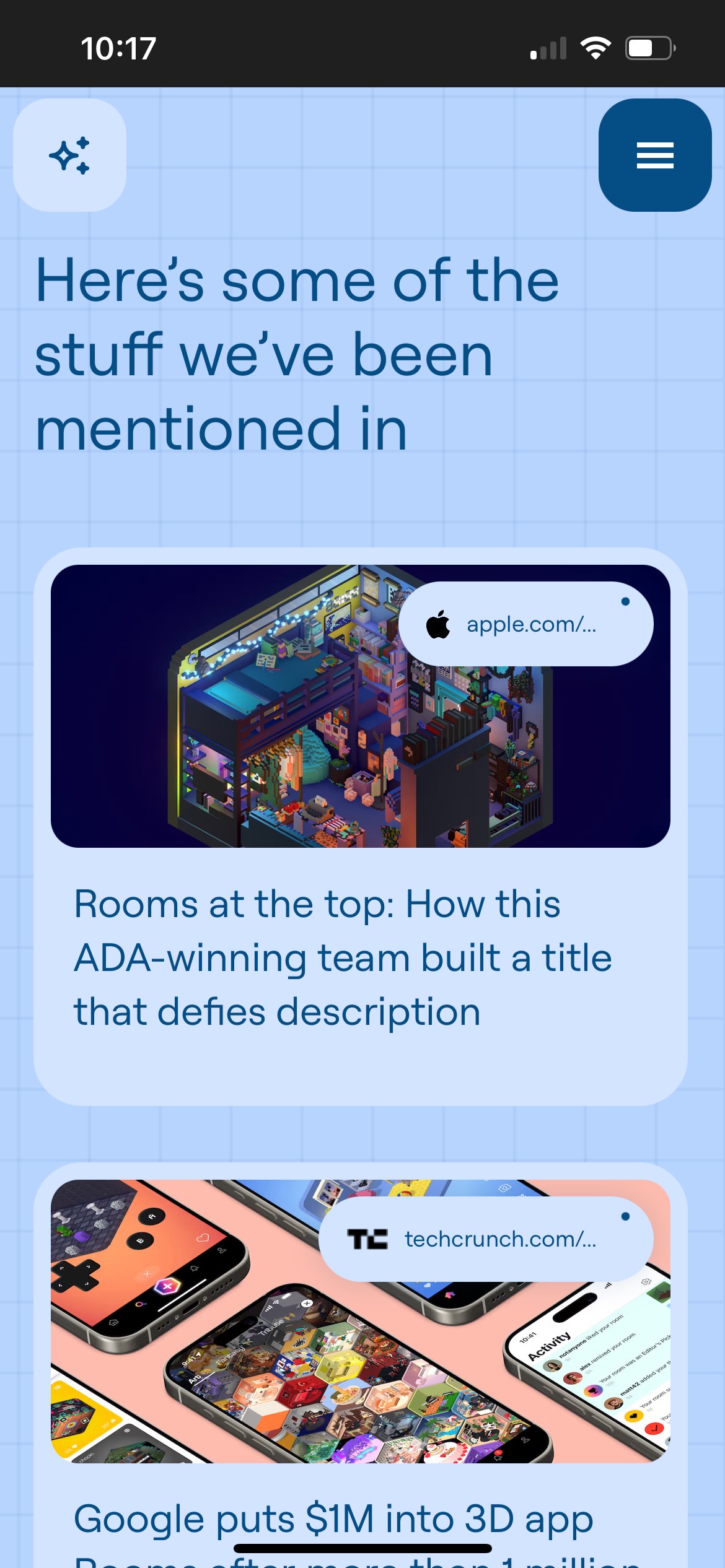Open the Rooms at the top article

[342, 957]
